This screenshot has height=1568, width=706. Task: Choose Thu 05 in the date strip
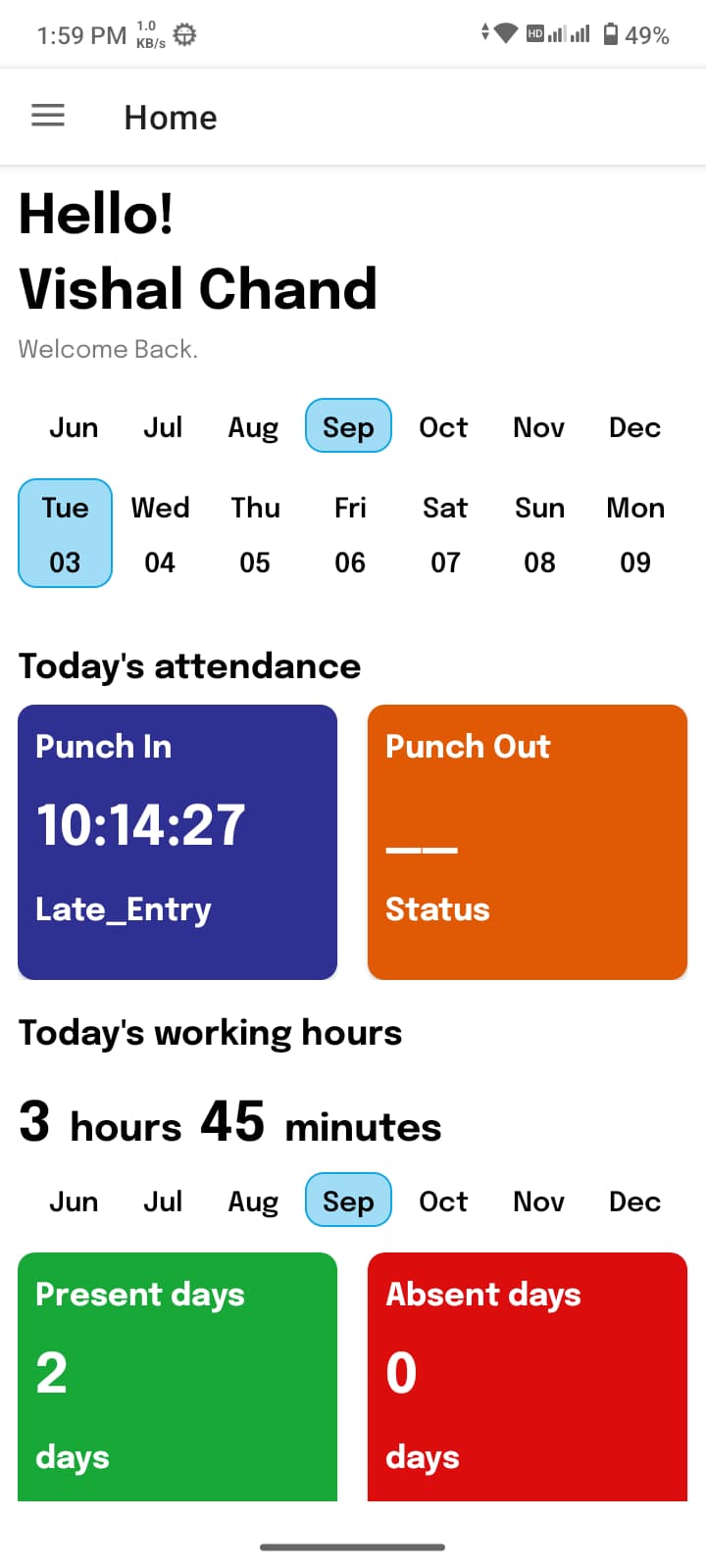[x=255, y=534]
